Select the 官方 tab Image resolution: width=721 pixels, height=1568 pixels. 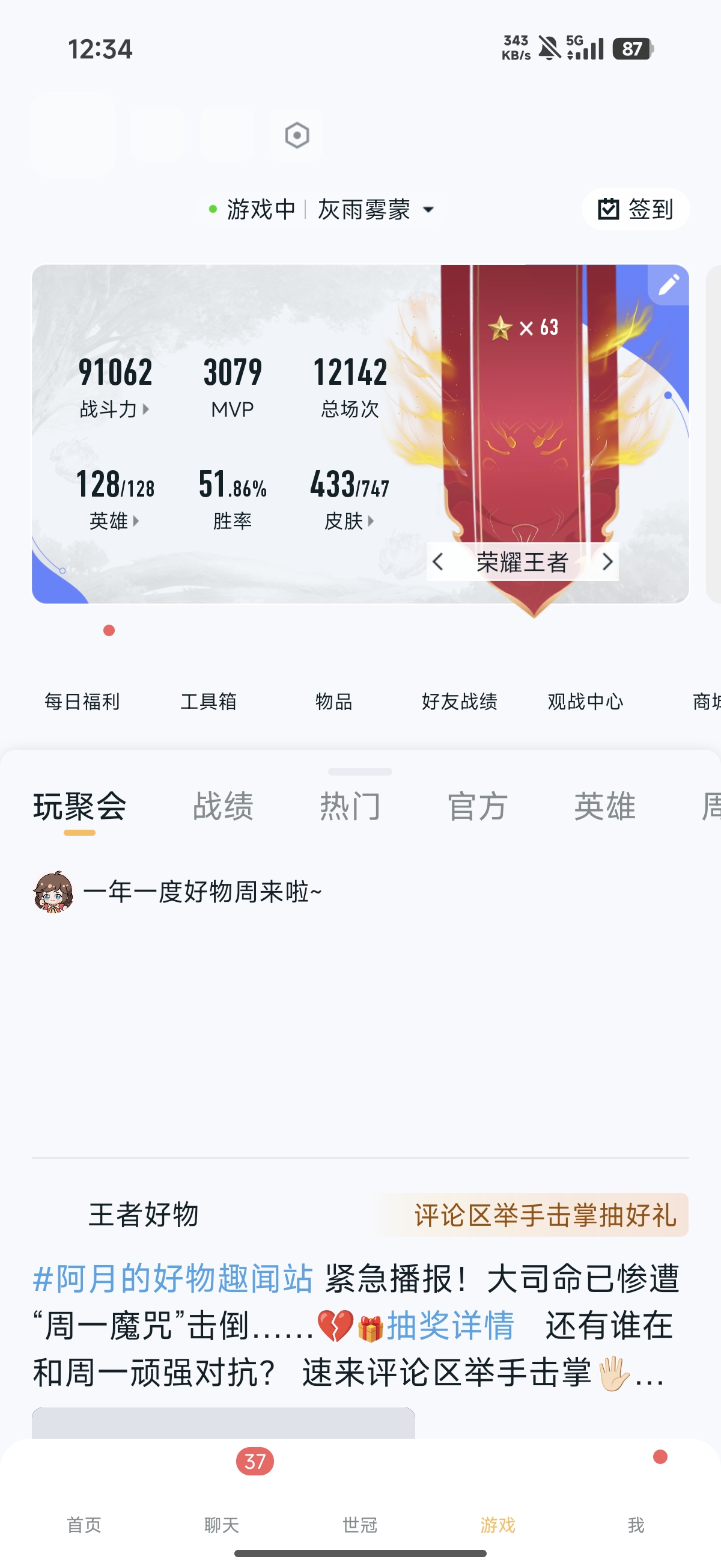tap(478, 806)
